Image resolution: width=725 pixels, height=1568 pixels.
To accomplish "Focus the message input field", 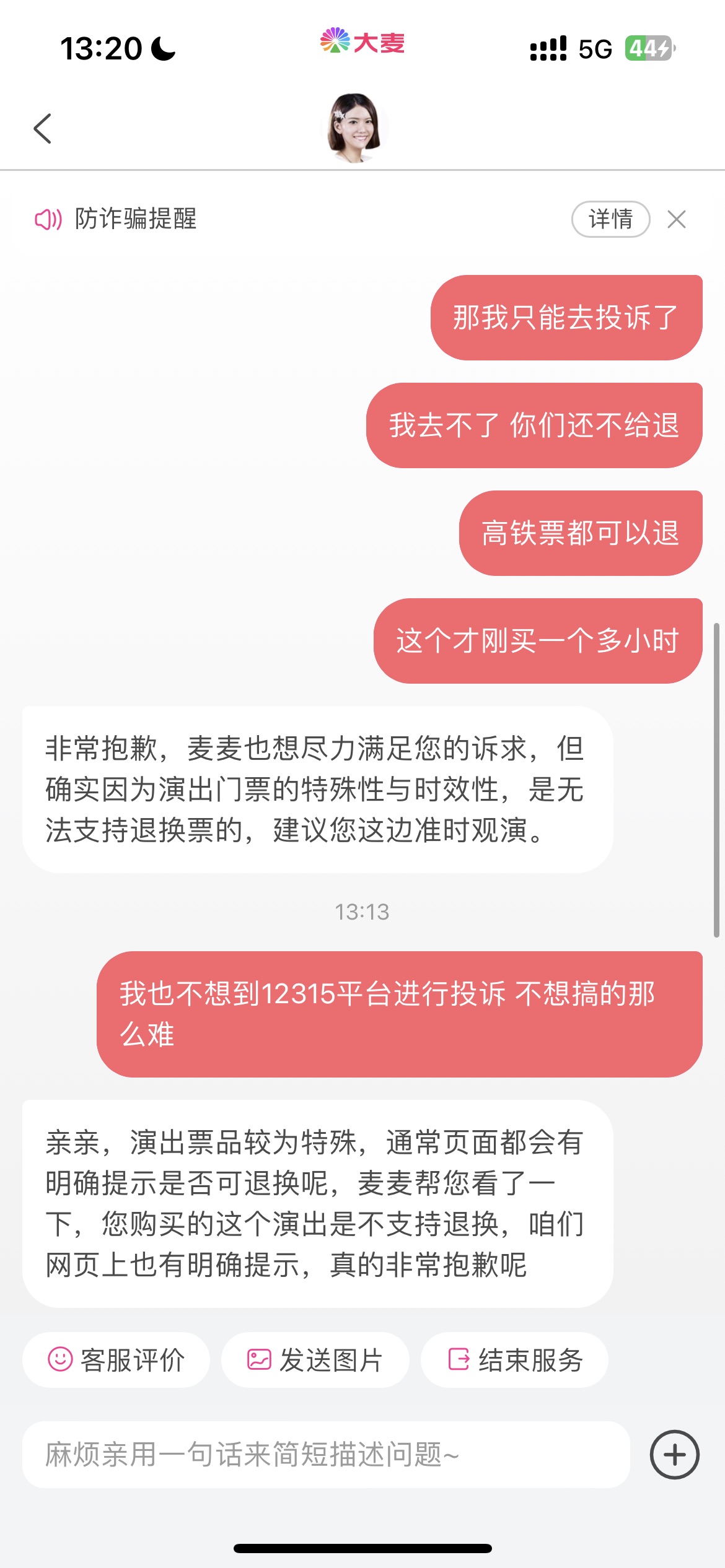I will click(326, 1455).
